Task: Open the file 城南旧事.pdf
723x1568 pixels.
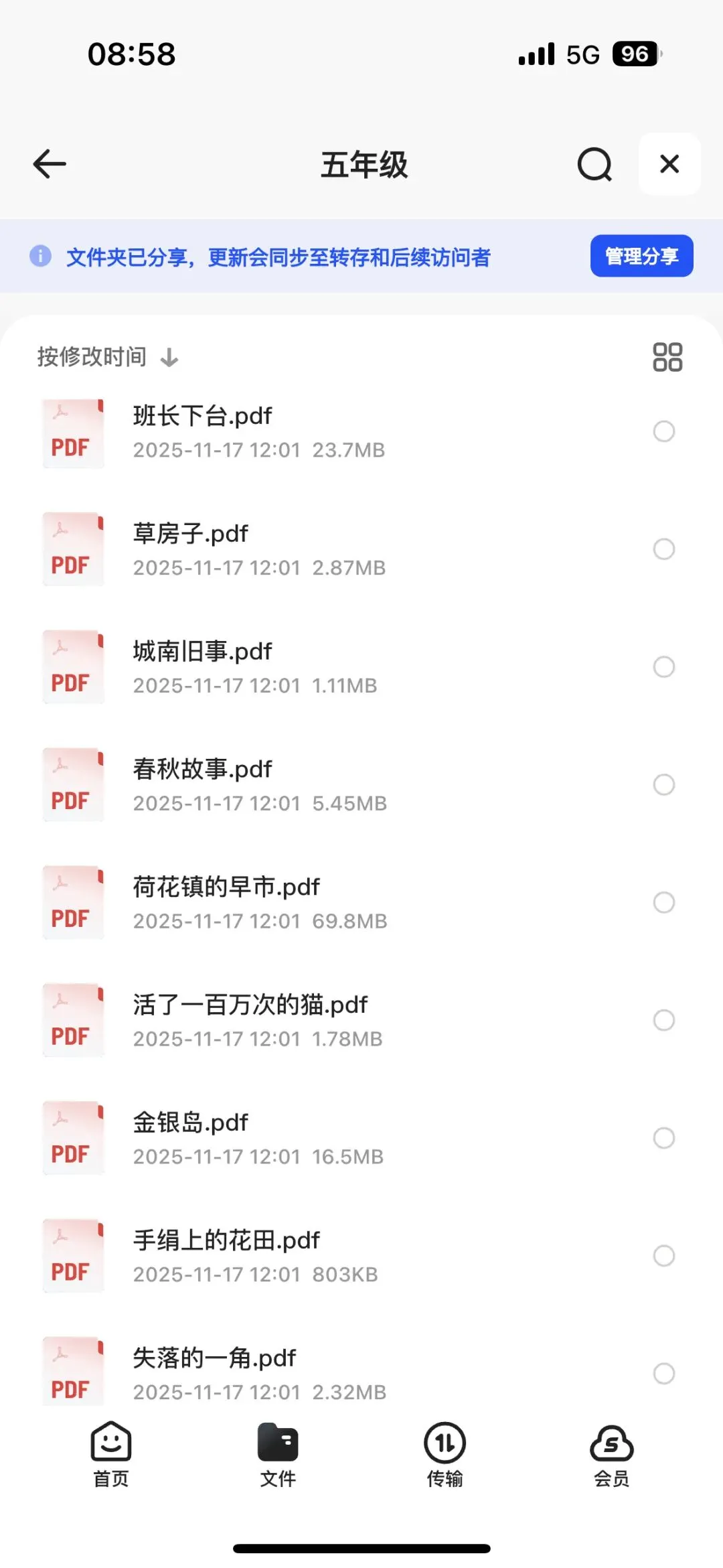Action: (x=202, y=652)
